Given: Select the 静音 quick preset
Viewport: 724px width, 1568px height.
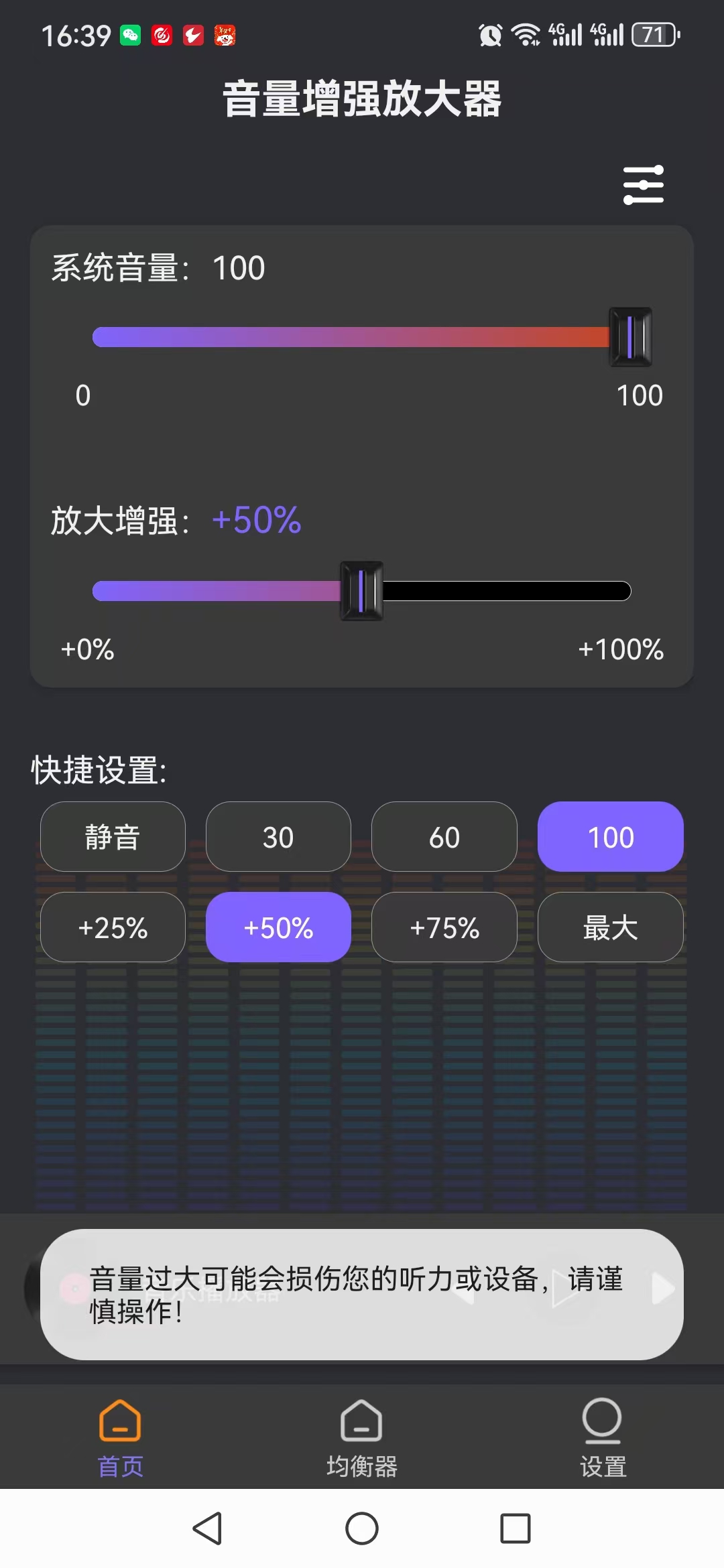Looking at the screenshot, I should [x=113, y=837].
